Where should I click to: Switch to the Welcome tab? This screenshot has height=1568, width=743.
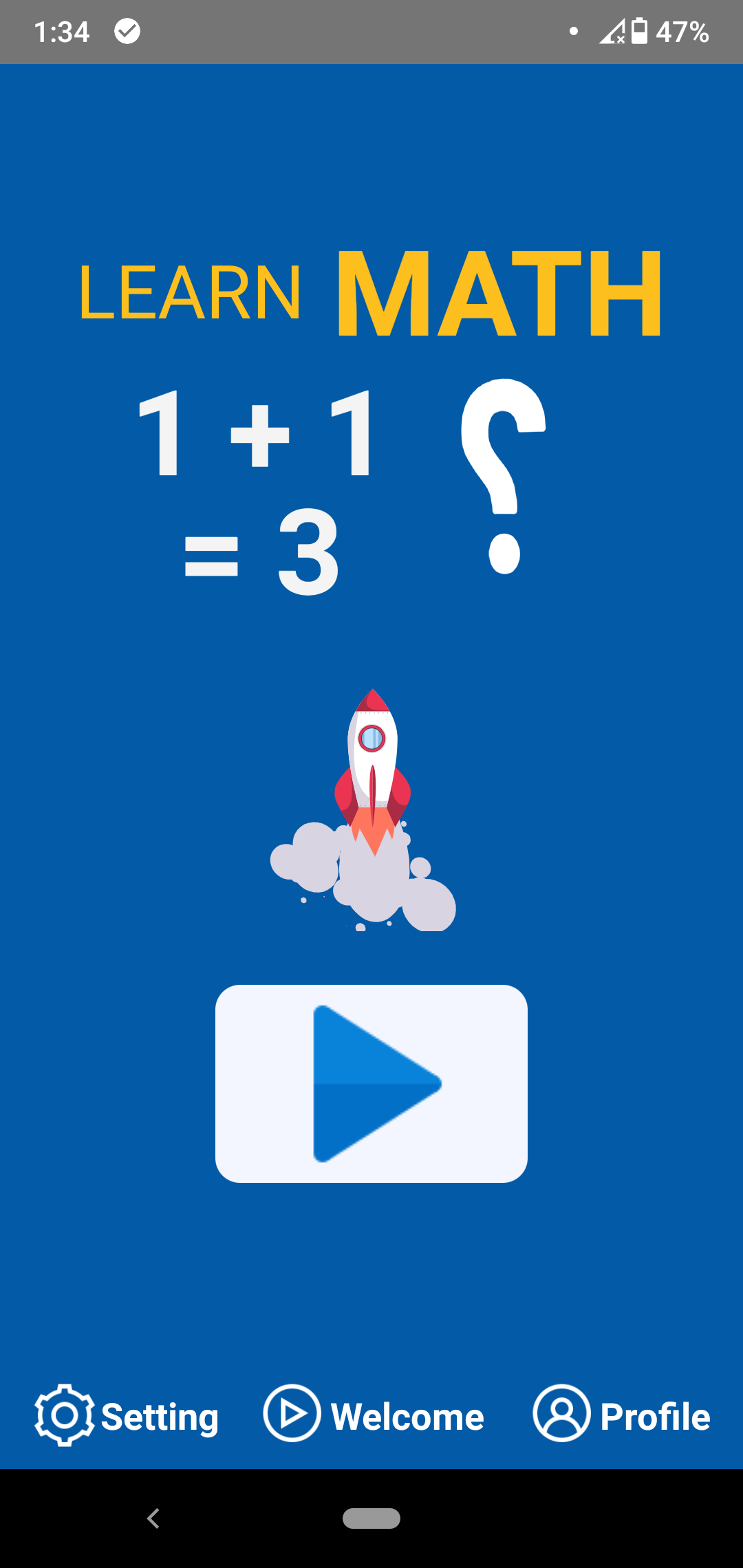[x=374, y=1415]
